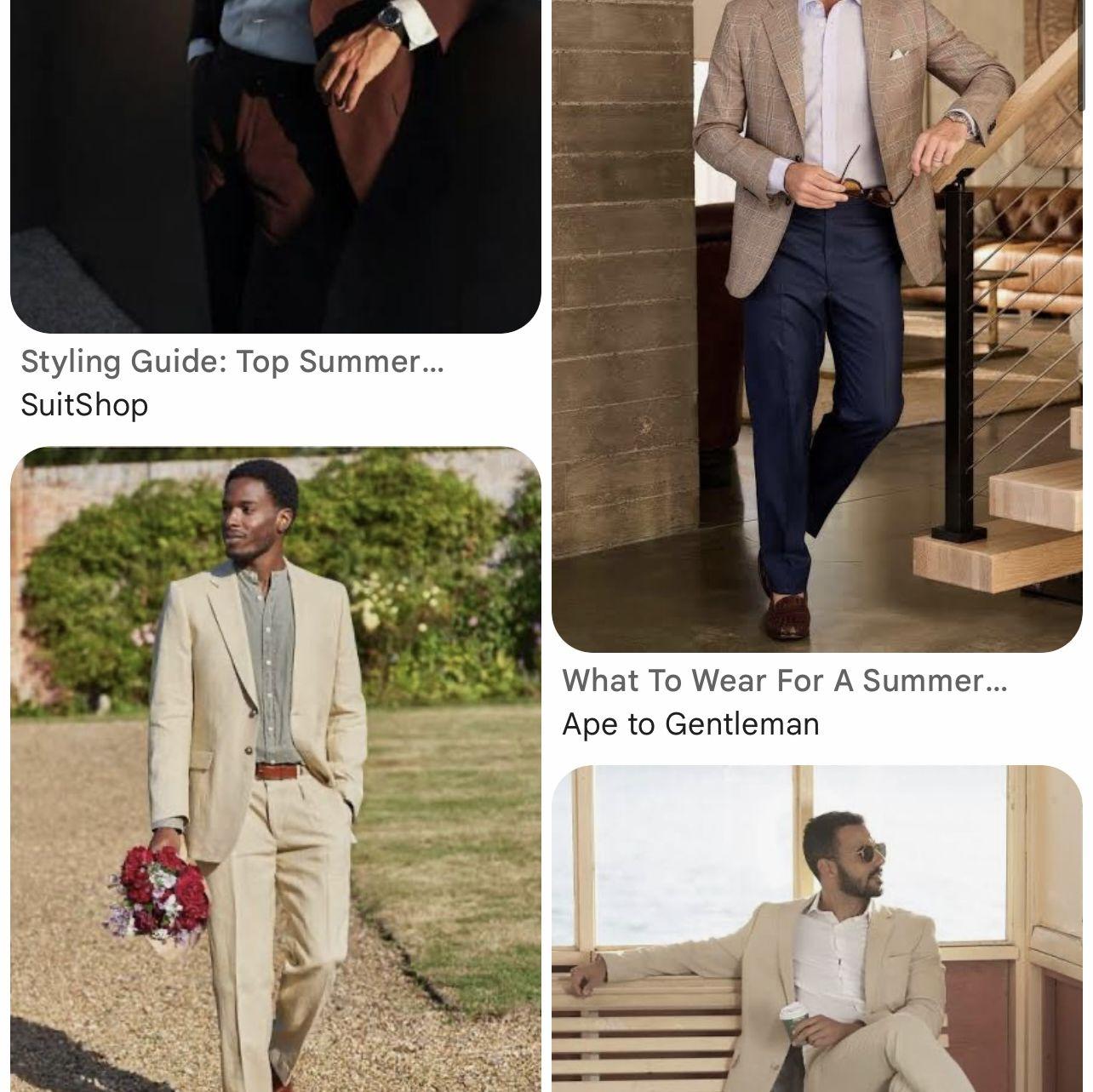The image size is (1093, 1092).
Task: Open the SuitShop summer styling guide image
Action: click(275, 166)
